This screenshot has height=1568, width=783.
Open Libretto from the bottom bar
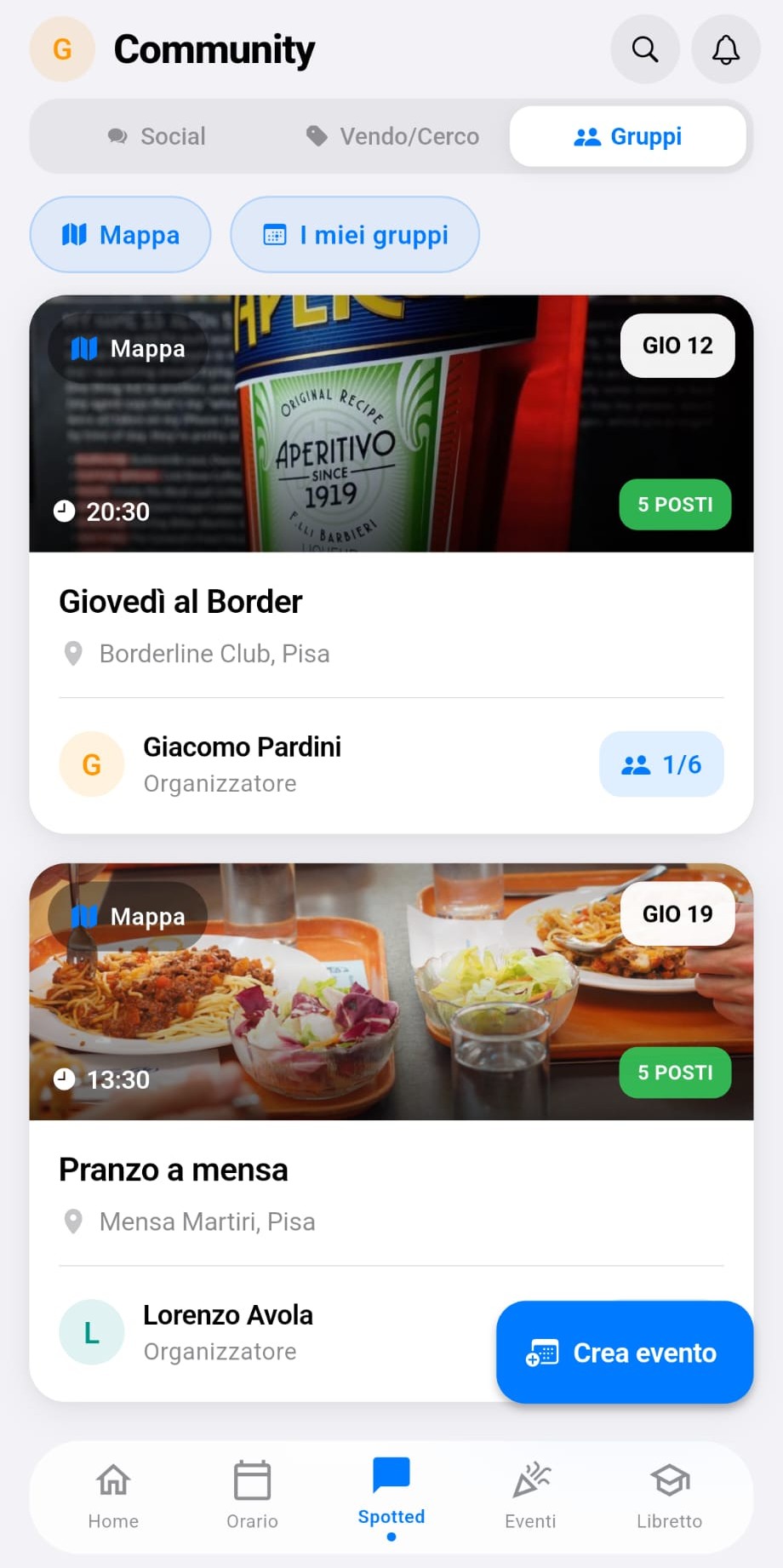click(x=669, y=1494)
